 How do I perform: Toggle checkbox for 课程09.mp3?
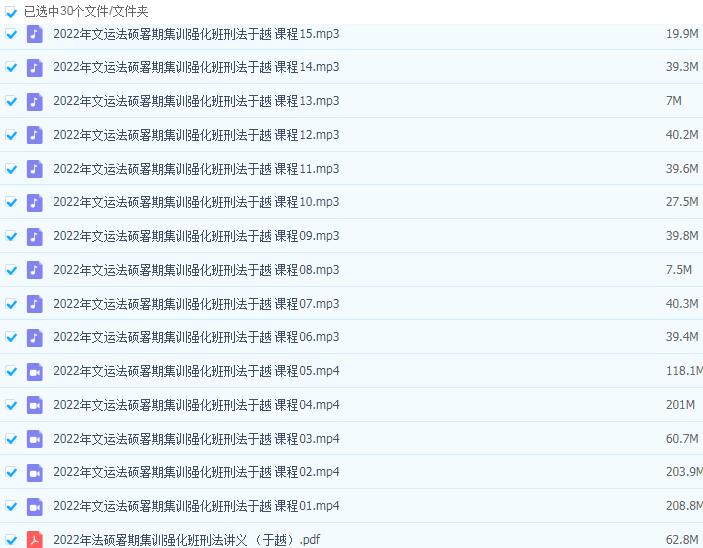(11, 236)
